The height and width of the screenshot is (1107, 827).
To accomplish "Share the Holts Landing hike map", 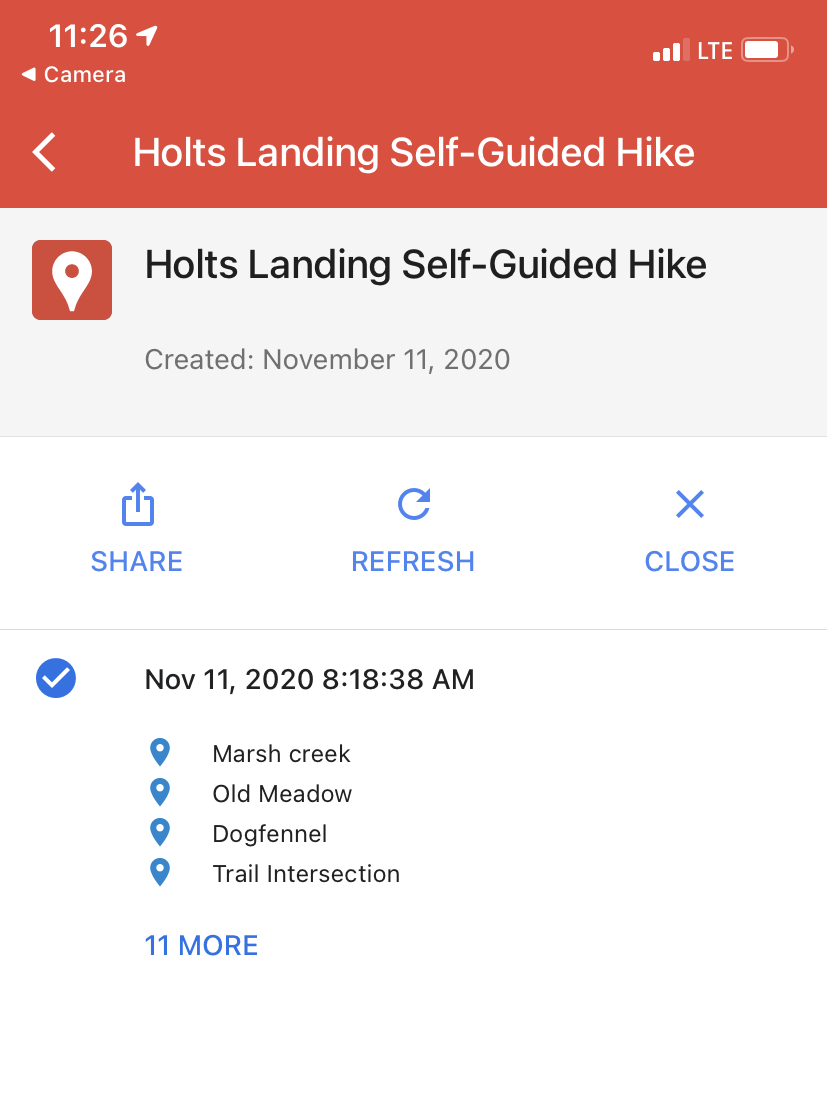I will tap(137, 528).
